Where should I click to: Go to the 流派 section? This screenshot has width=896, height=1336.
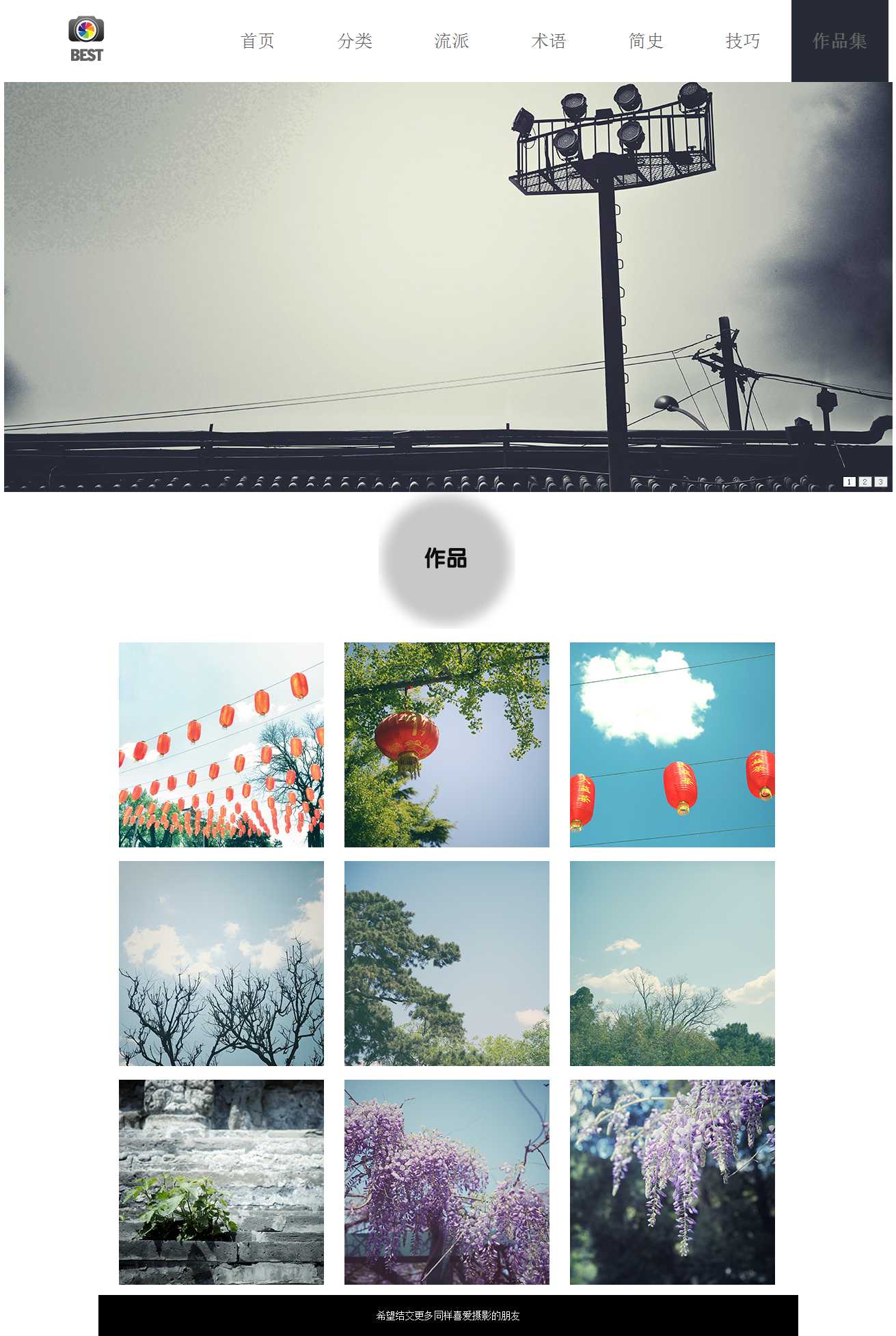(452, 41)
